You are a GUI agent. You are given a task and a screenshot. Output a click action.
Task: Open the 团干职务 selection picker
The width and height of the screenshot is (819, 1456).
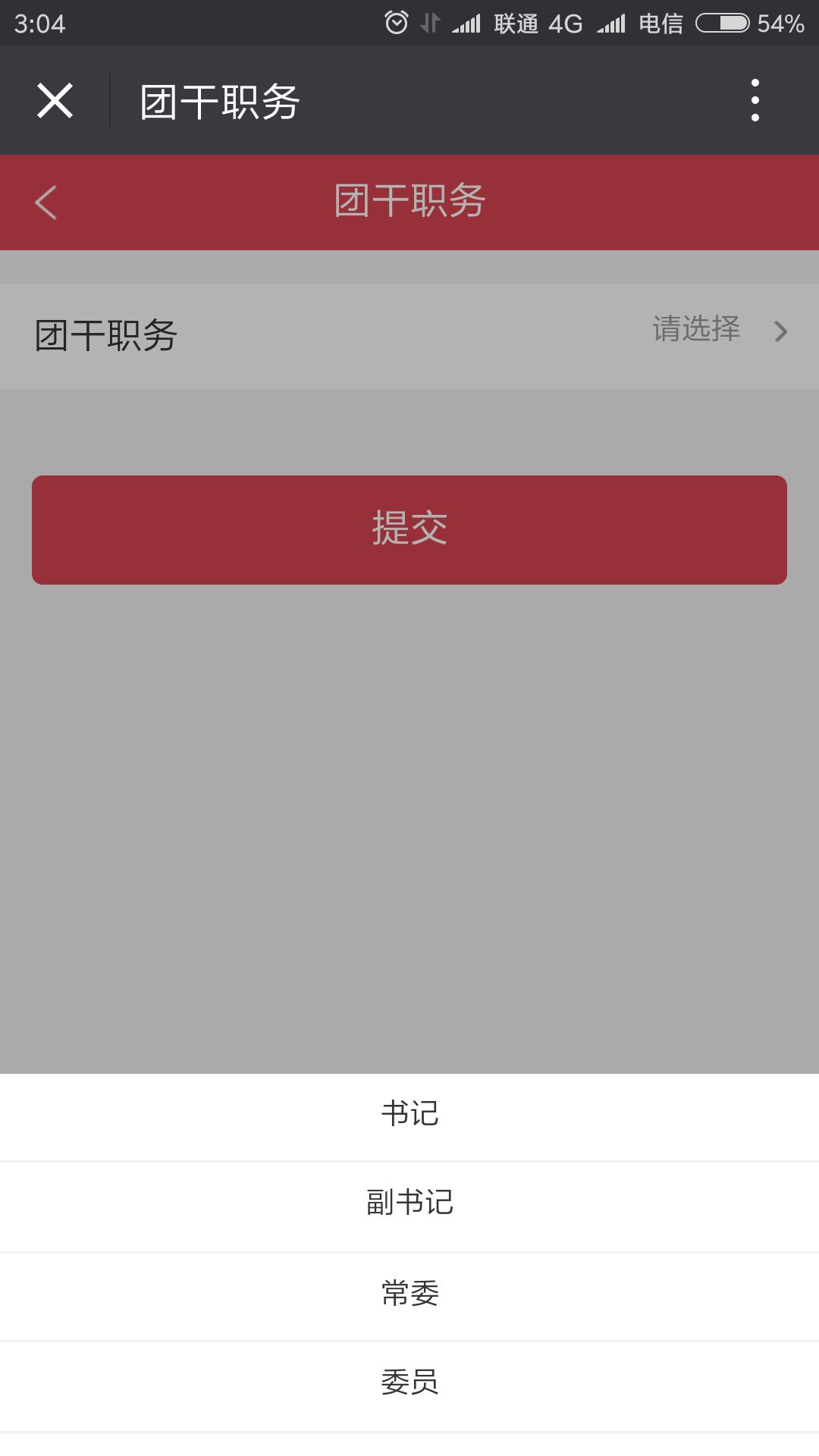point(409,331)
